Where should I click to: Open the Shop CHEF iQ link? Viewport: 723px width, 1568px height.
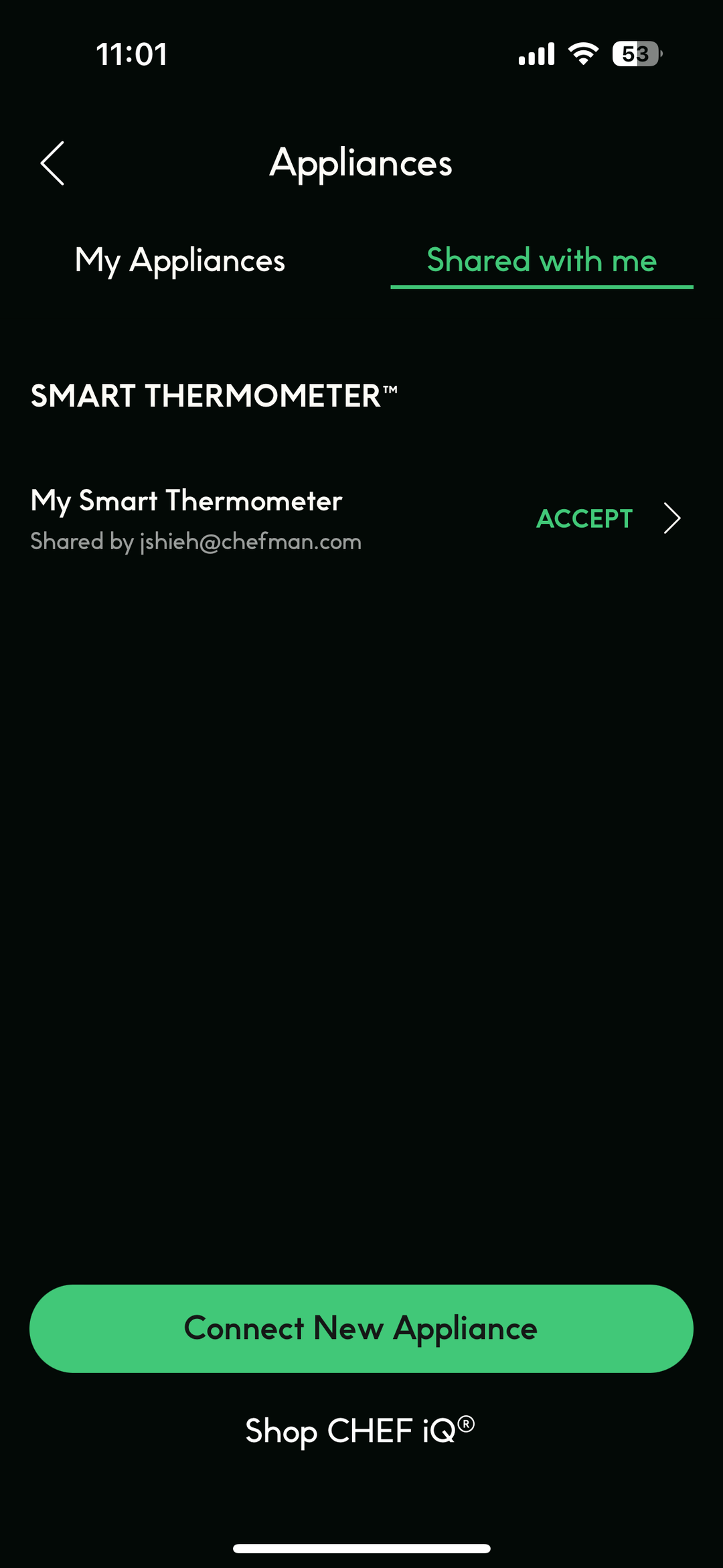point(360,1431)
